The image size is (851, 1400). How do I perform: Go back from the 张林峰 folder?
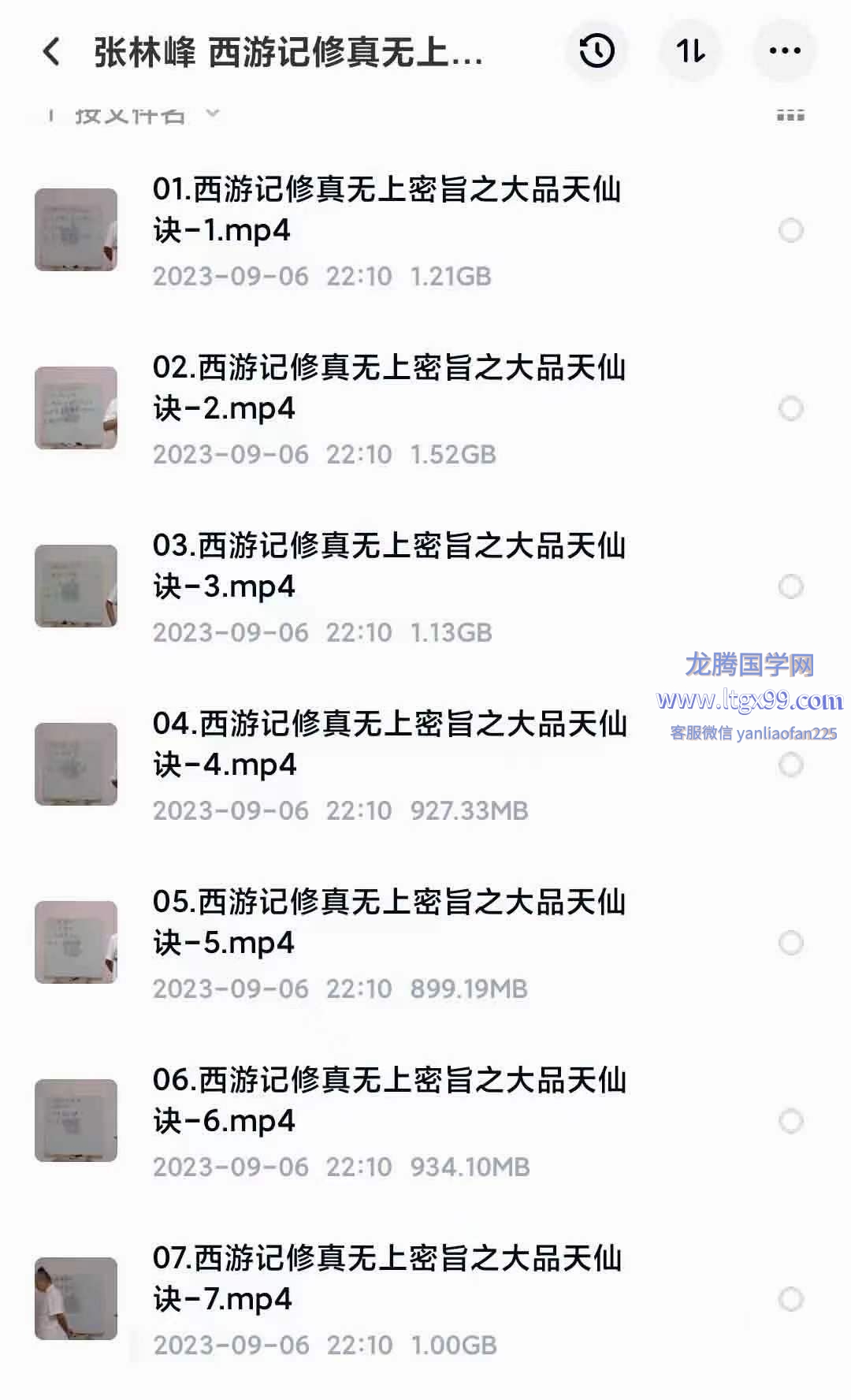[x=52, y=52]
